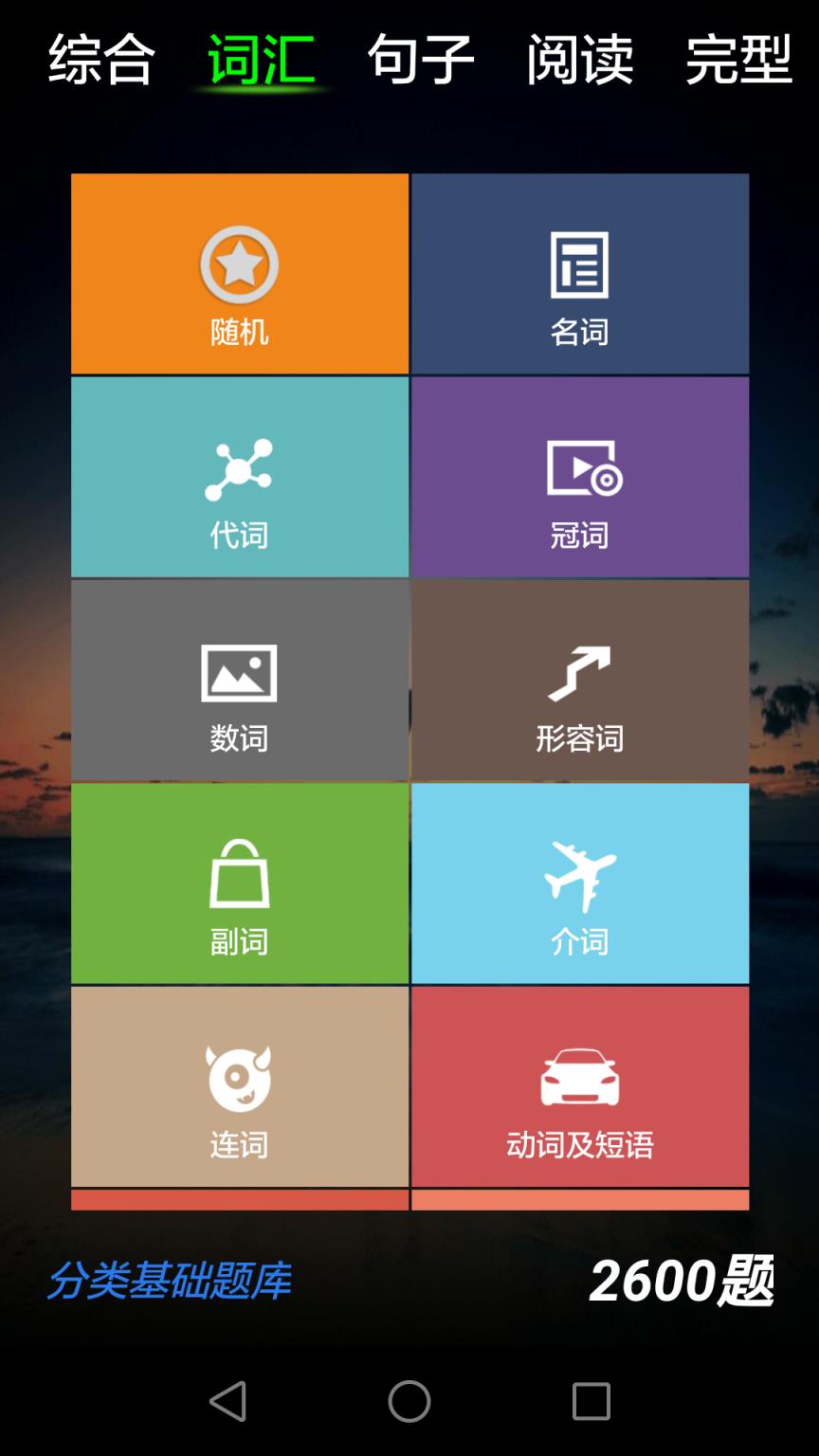This screenshot has width=819, height=1456.
Task: Tap the partially visible tile below 连词
Action: (x=239, y=1196)
